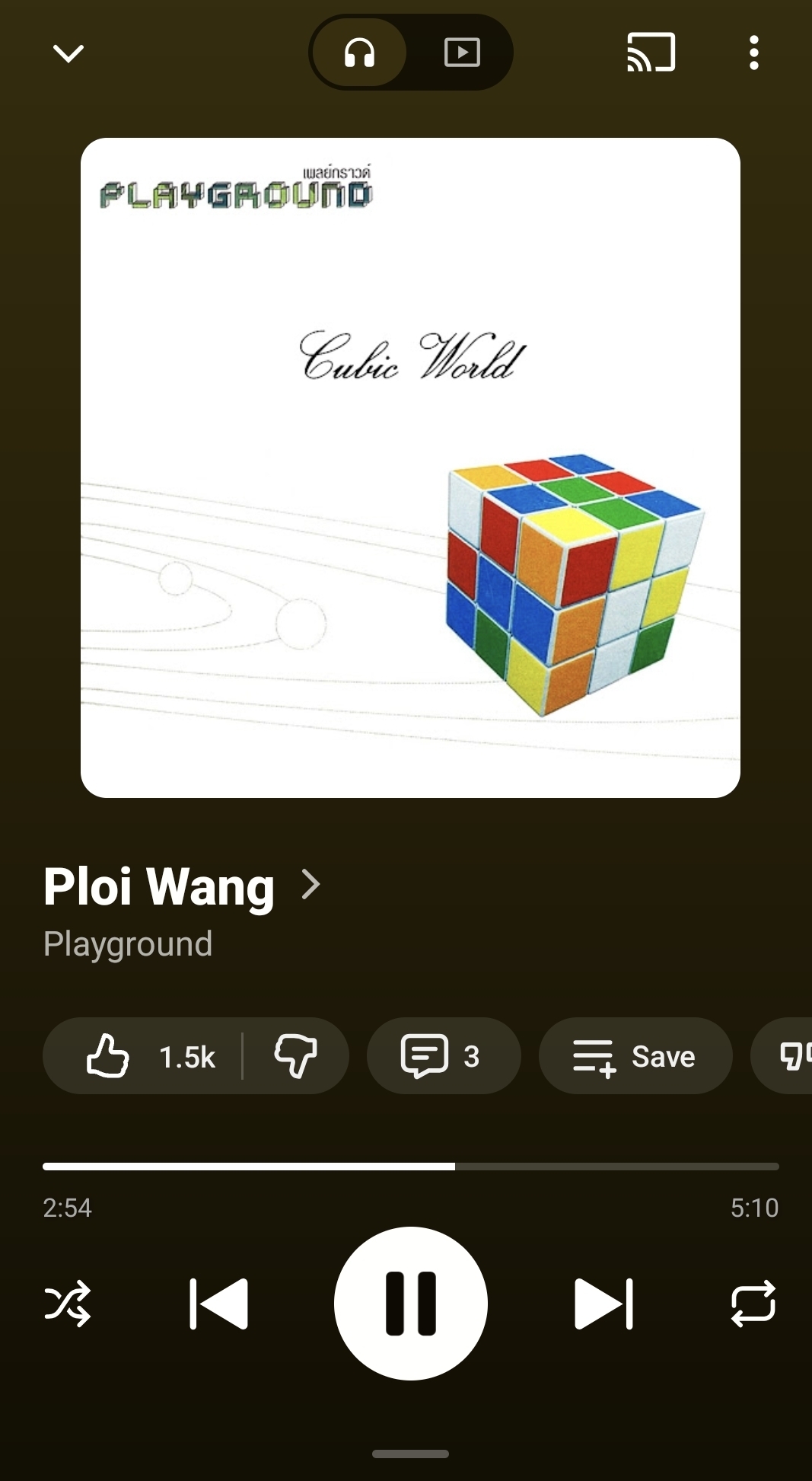Toggle repeat mode
The height and width of the screenshot is (1481, 812).
point(753,1304)
